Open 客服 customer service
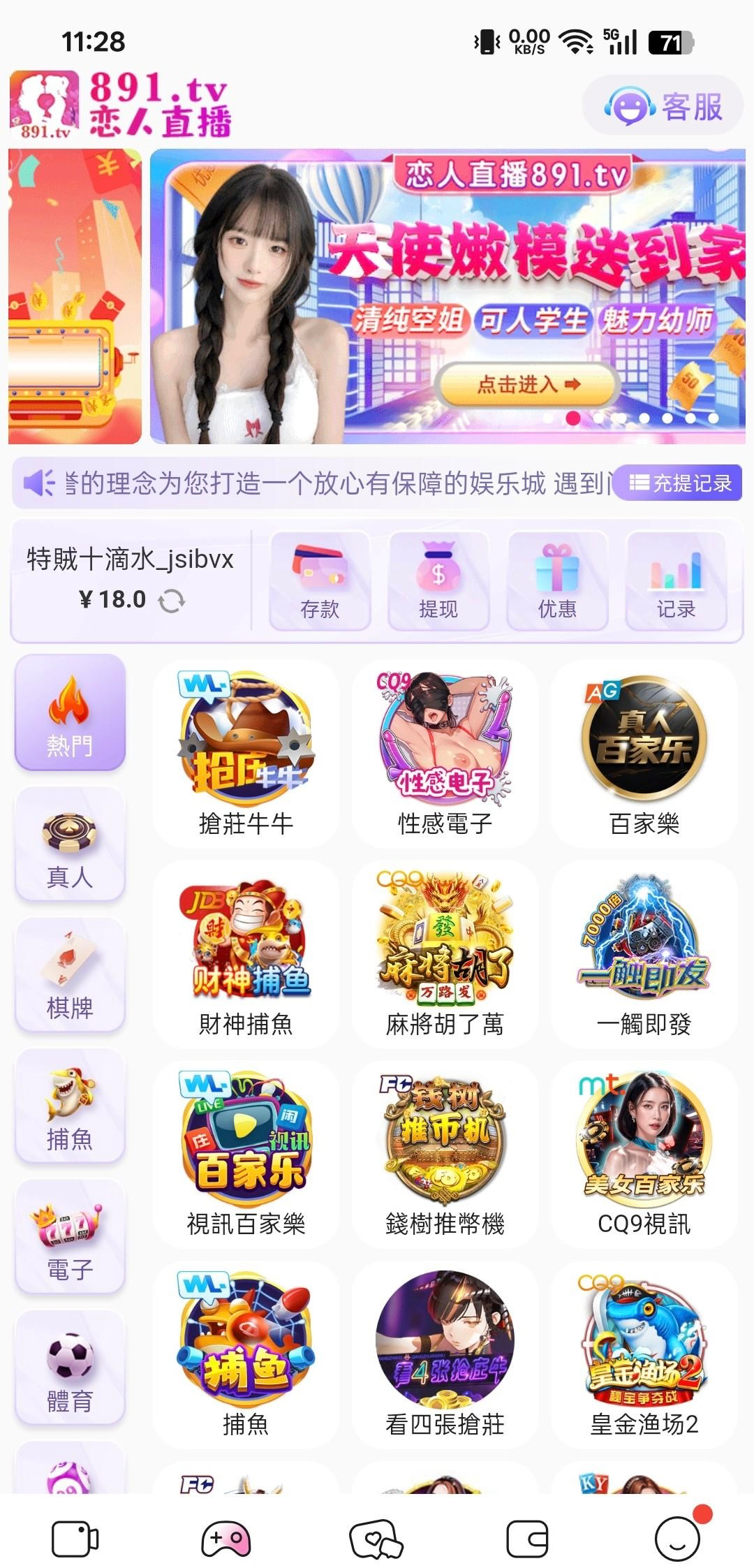 click(663, 107)
